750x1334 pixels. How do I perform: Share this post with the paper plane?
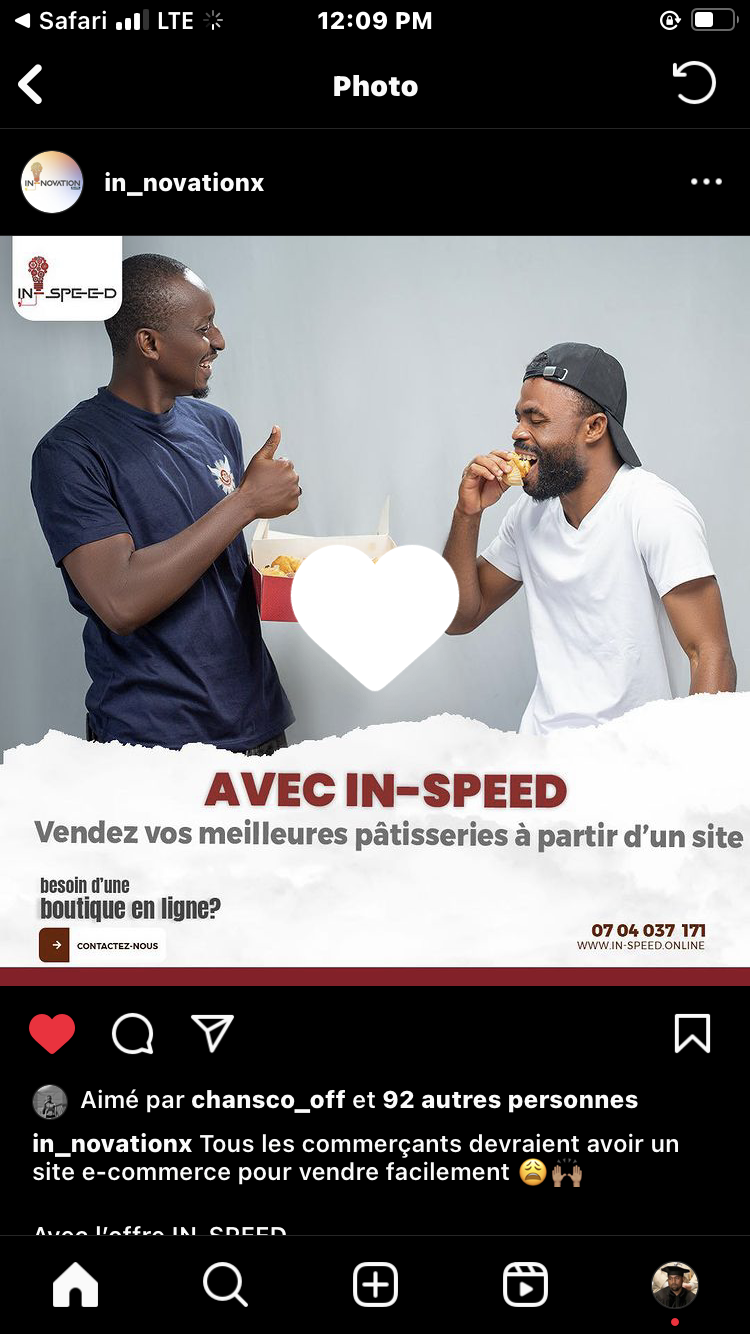[212, 1033]
